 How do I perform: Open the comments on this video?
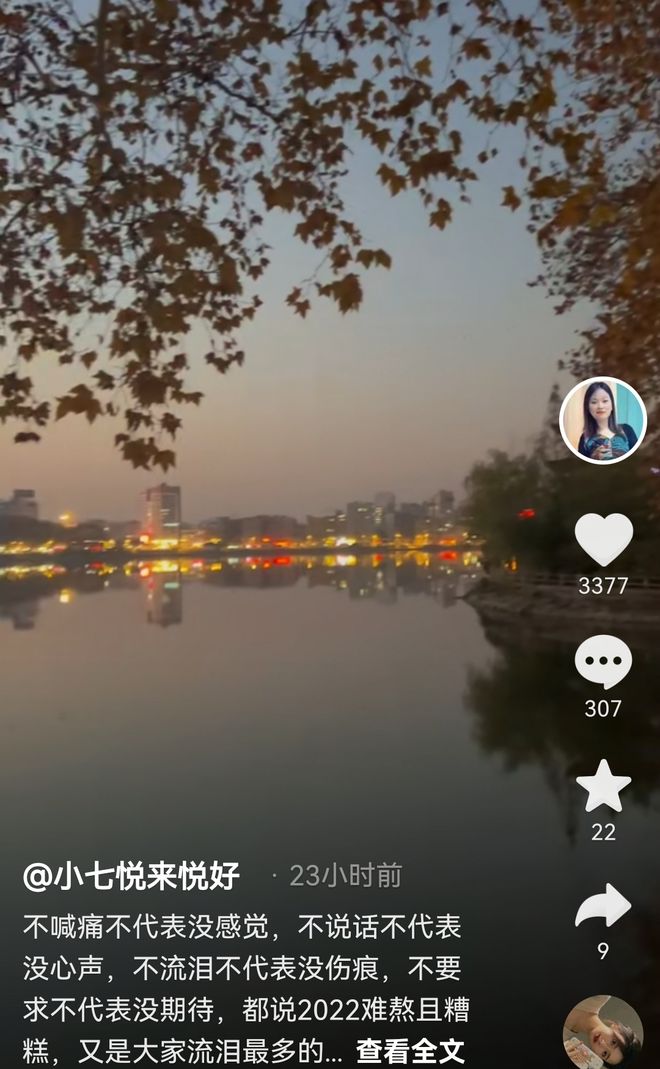(x=603, y=662)
